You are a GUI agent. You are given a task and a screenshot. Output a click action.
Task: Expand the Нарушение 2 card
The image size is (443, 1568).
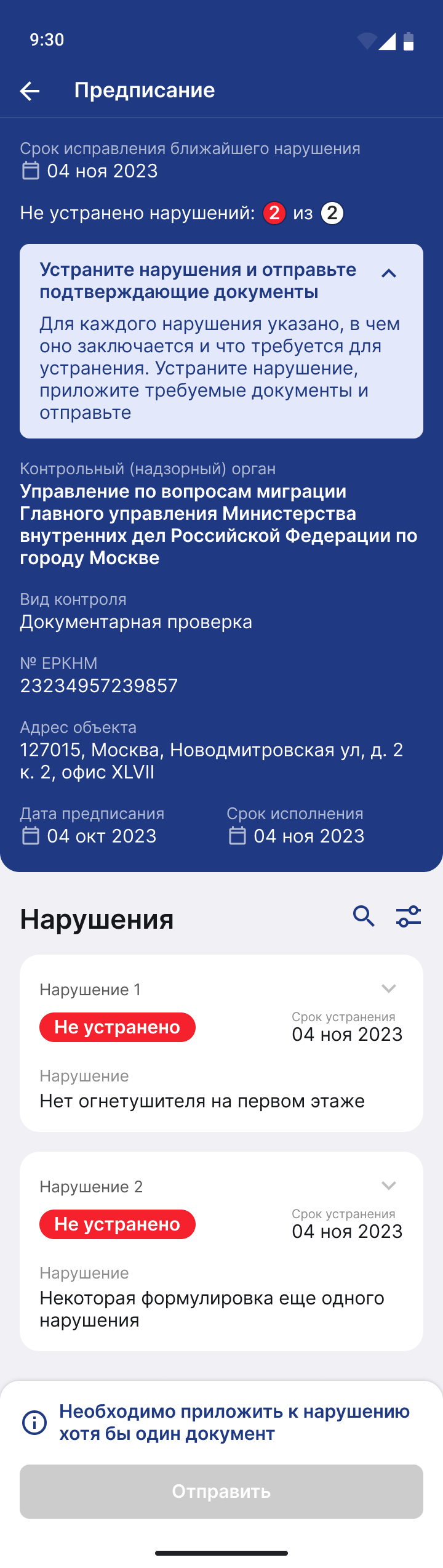[x=388, y=1186]
